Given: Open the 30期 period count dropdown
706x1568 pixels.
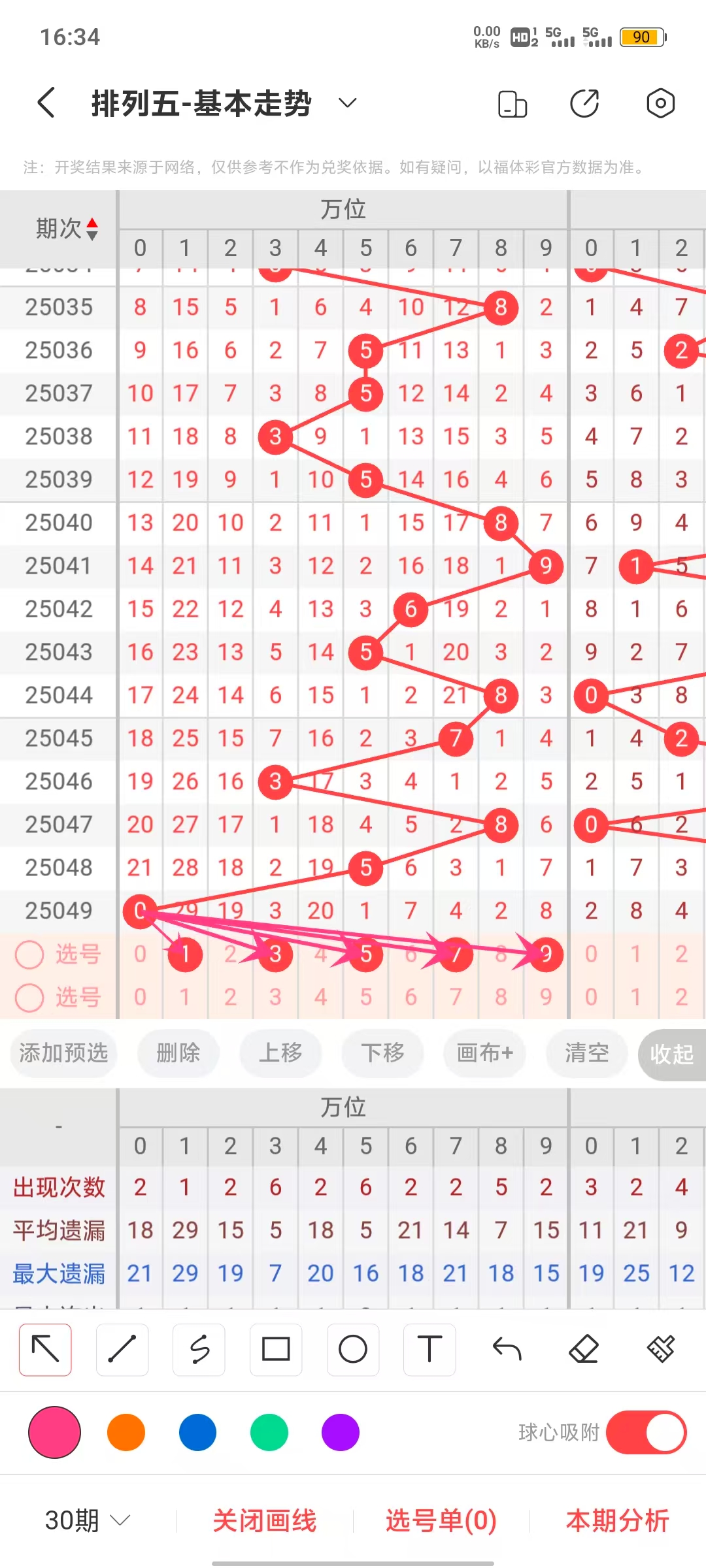Looking at the screenshot, I should 87,1520.
